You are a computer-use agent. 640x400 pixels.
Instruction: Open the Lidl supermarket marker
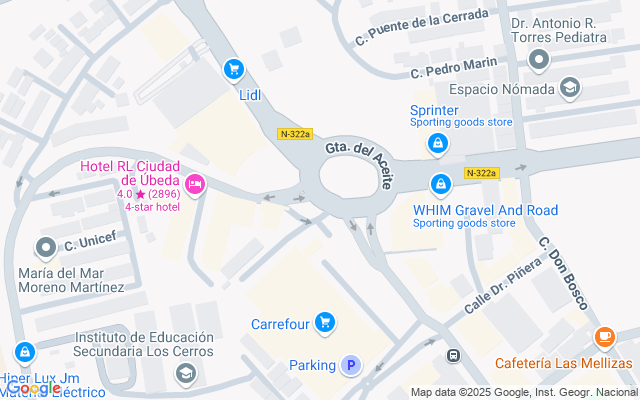tap(233, 69)
